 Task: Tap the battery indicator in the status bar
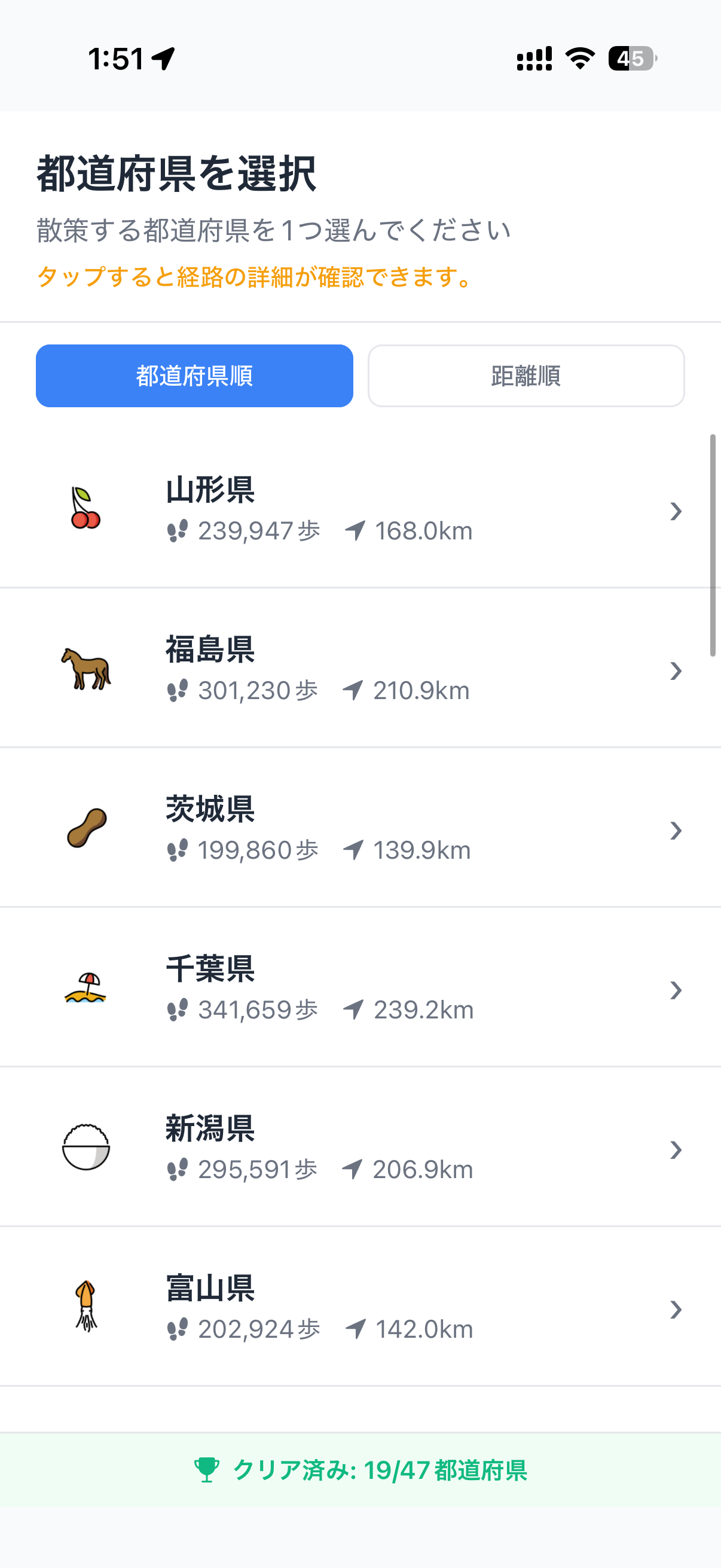631,57
